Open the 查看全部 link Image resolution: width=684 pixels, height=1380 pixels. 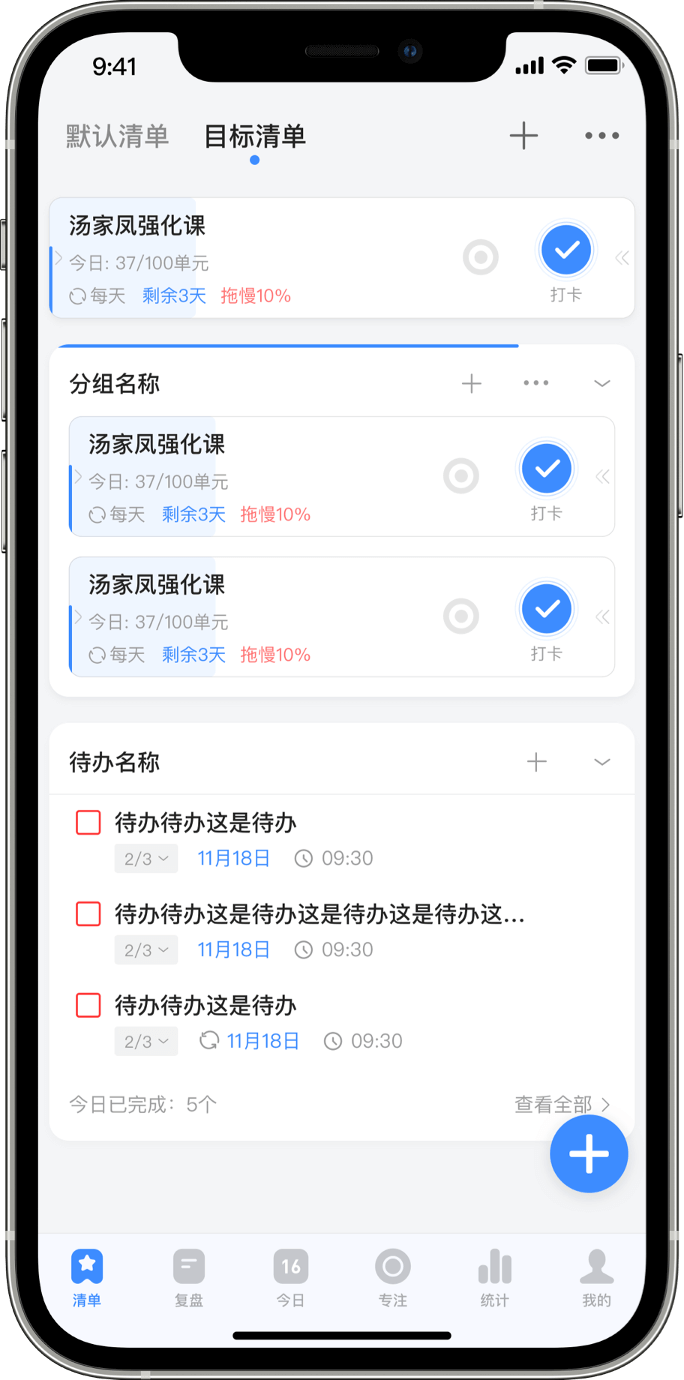point(562,1104)
